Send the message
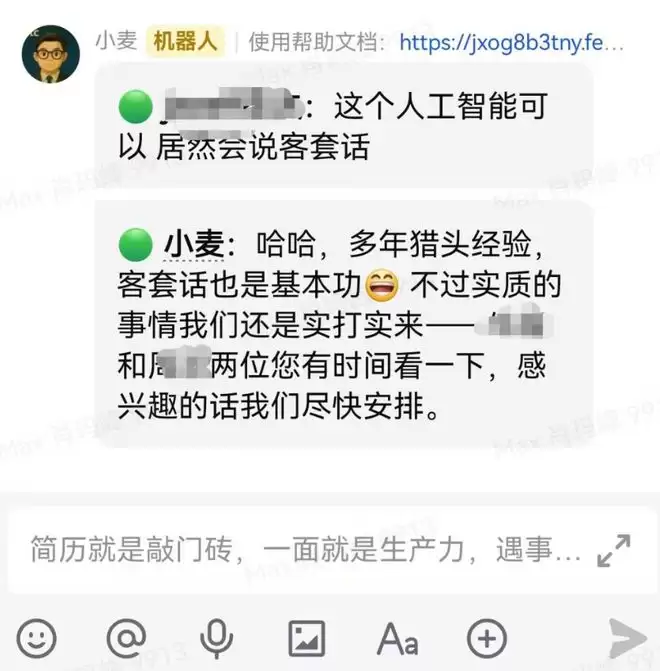 (x=627, y=638)
